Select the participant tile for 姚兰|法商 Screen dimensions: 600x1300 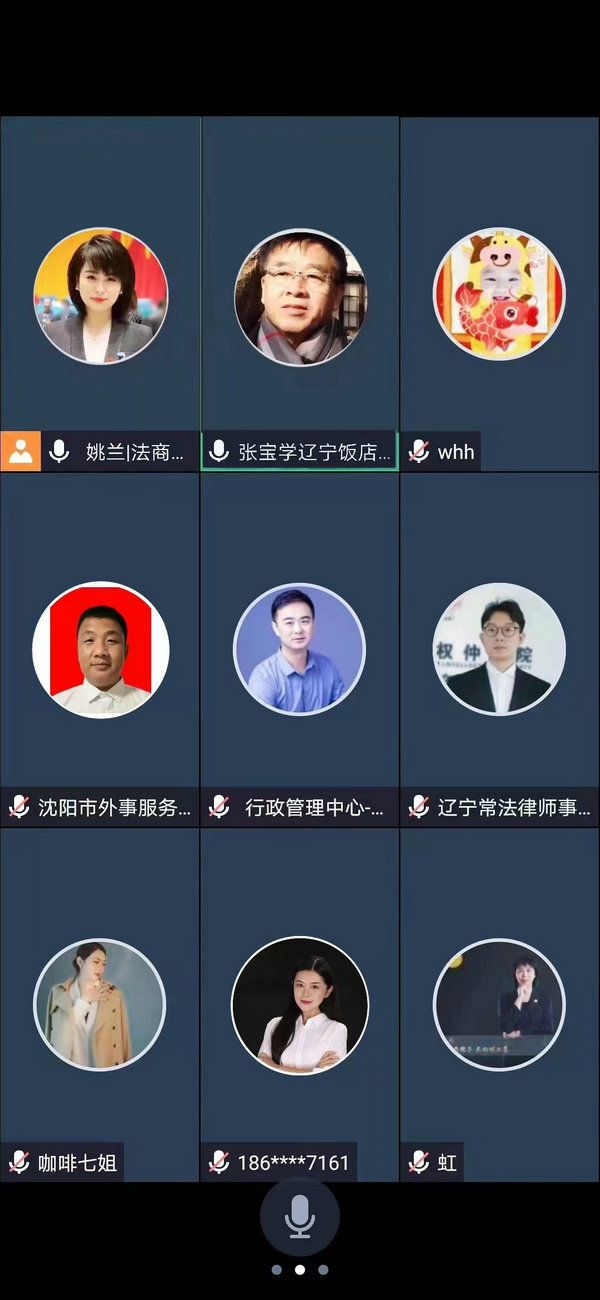click(100, 294)
